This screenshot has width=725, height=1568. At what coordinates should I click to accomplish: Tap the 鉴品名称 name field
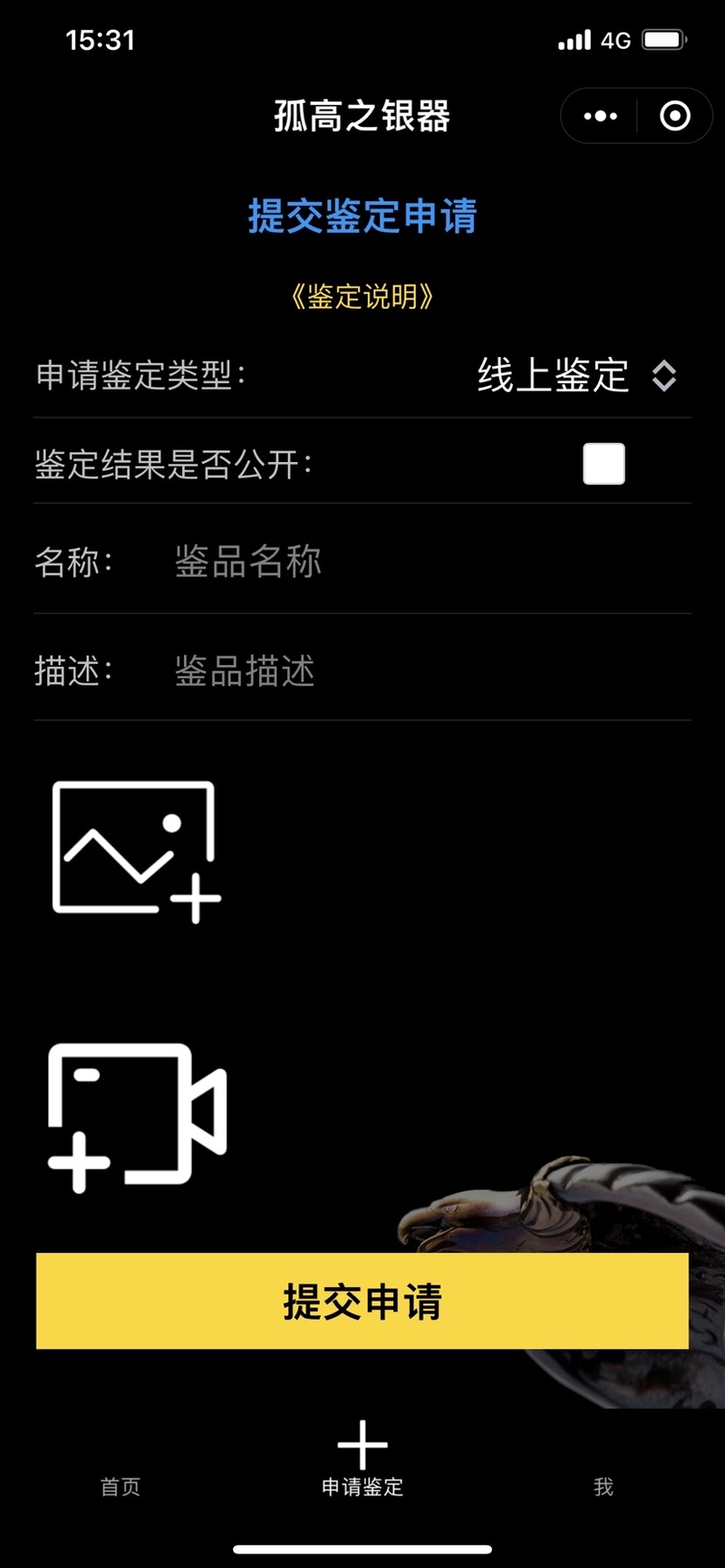click(x=426, y=562)
